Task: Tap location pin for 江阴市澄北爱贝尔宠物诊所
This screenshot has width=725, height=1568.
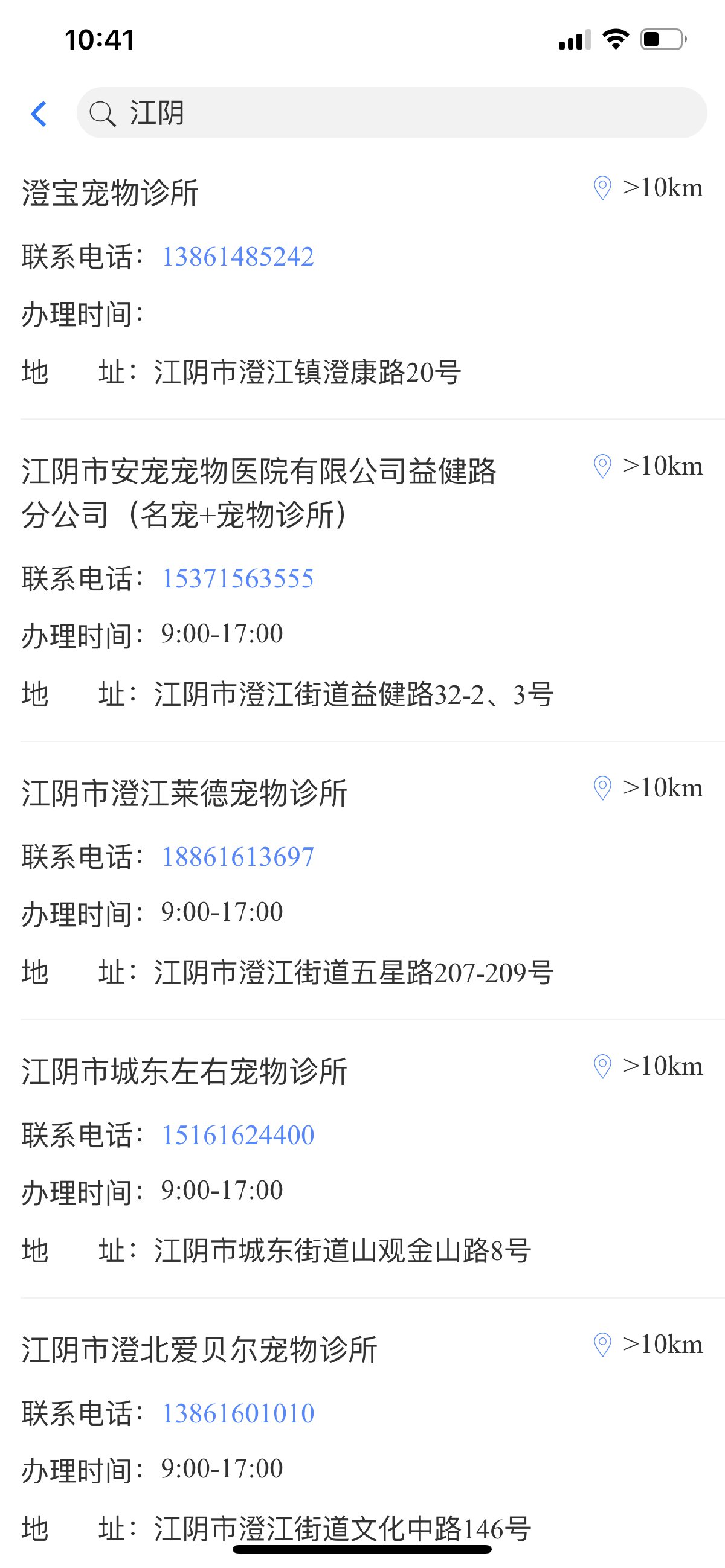Action: [602, 1345]
